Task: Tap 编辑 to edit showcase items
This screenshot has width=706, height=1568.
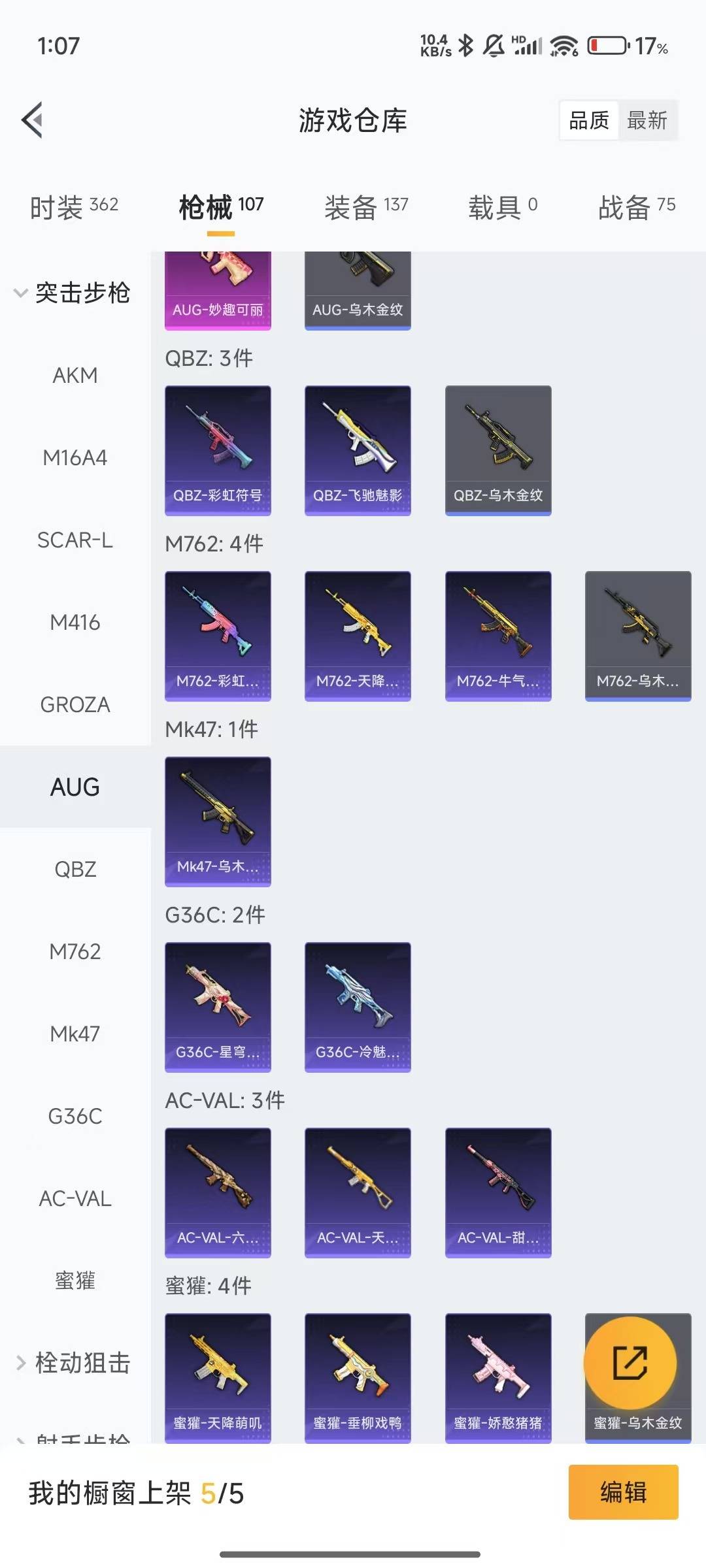Action: pos(623,1492)
